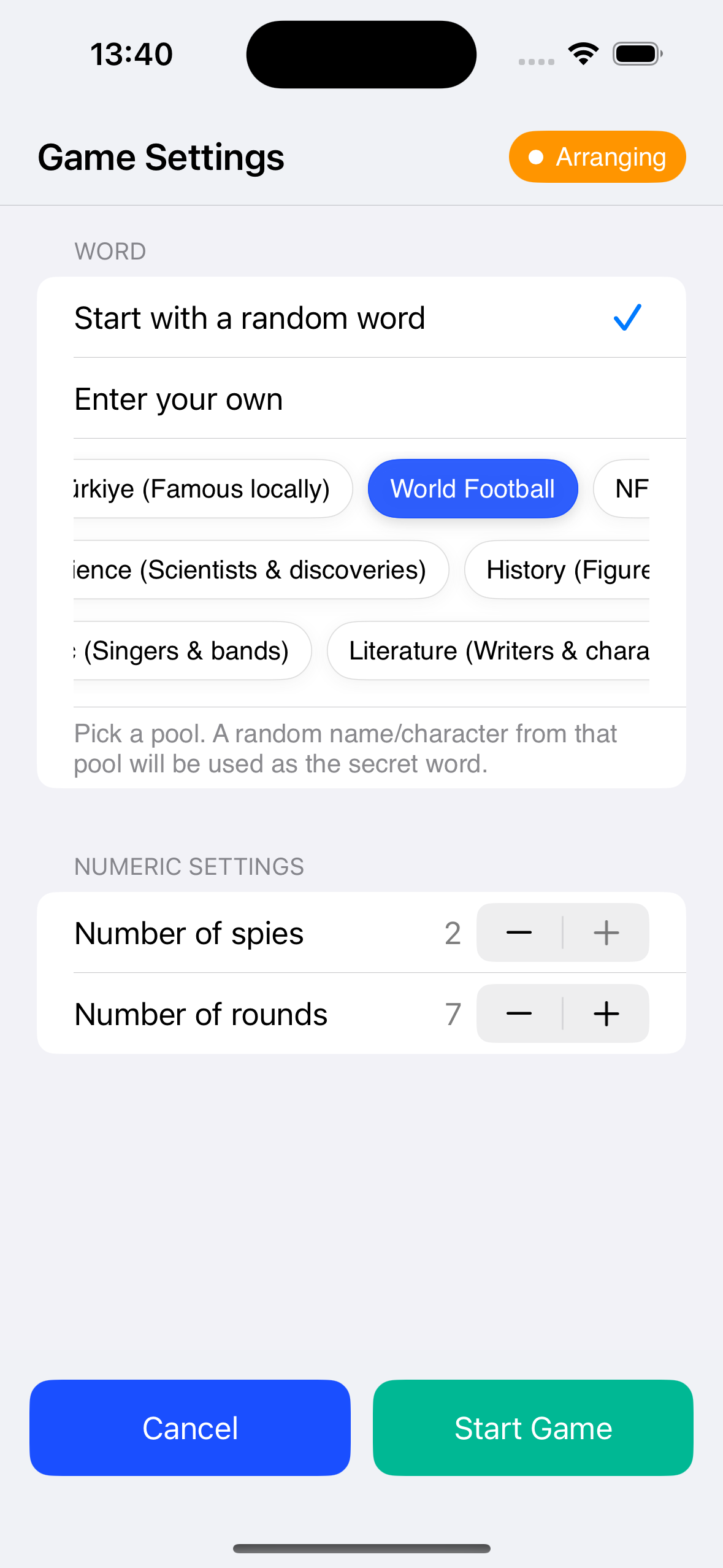This screenshot has width=723, height=1568.
Task: Select Start with a random word
Action: (x=361, y=318)
